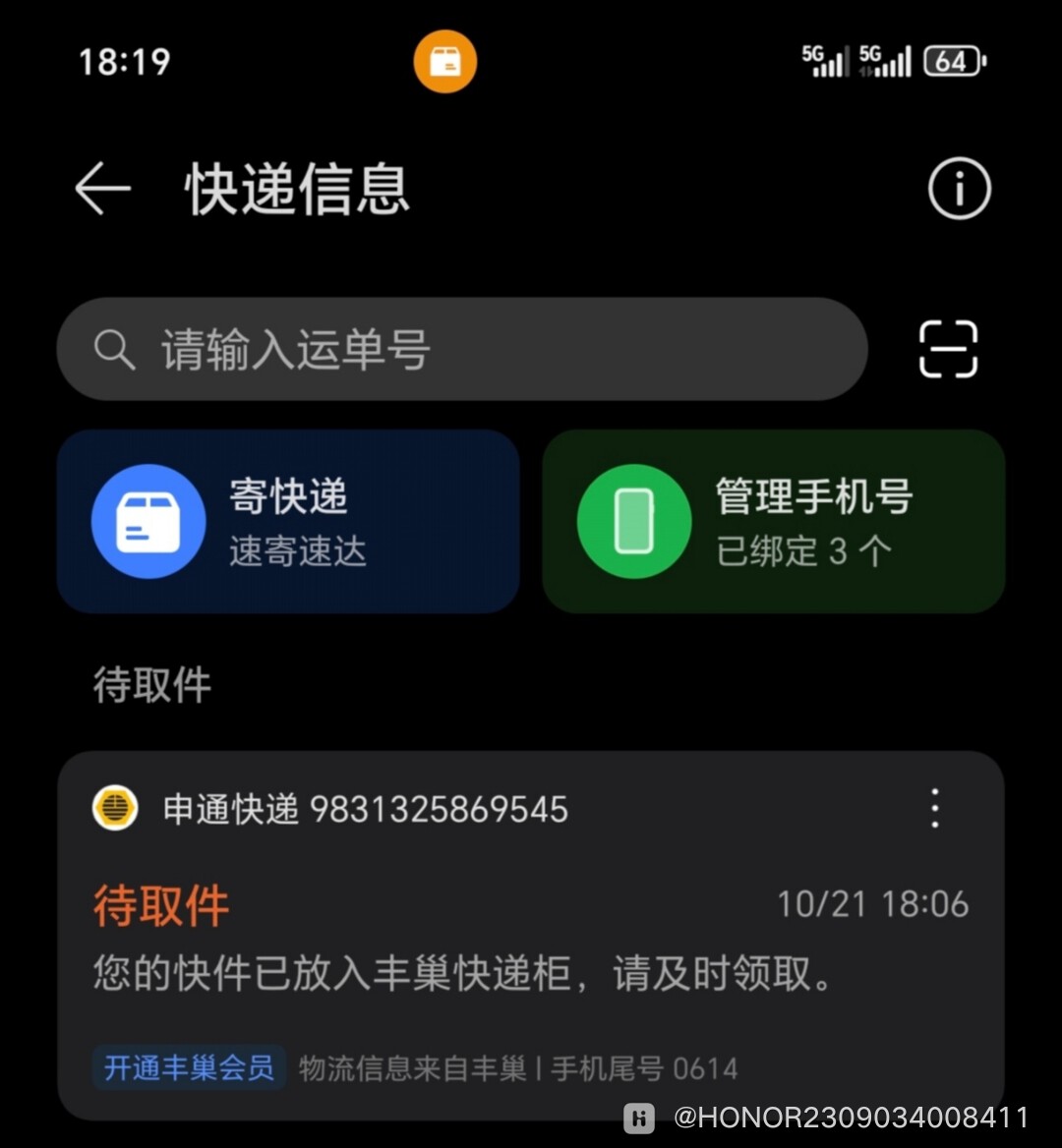Click the 请输入运单号 search input field
This screenshot has height=1148, width=1062.
(462, 349)
